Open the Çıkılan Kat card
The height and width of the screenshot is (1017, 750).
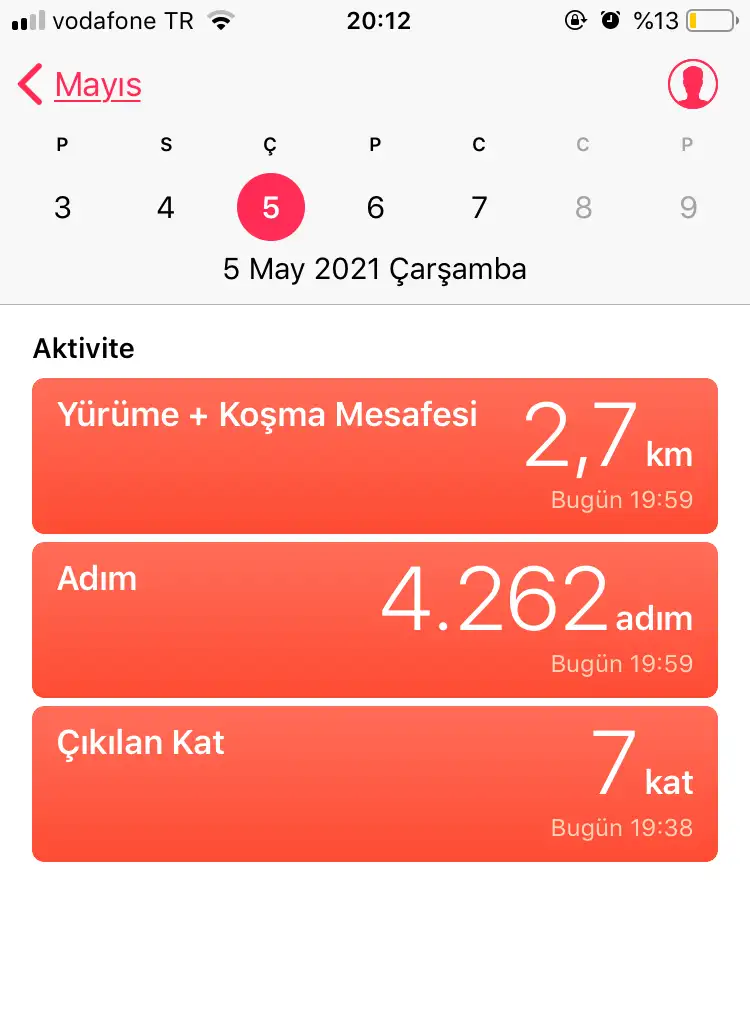[x=375, y=784]
